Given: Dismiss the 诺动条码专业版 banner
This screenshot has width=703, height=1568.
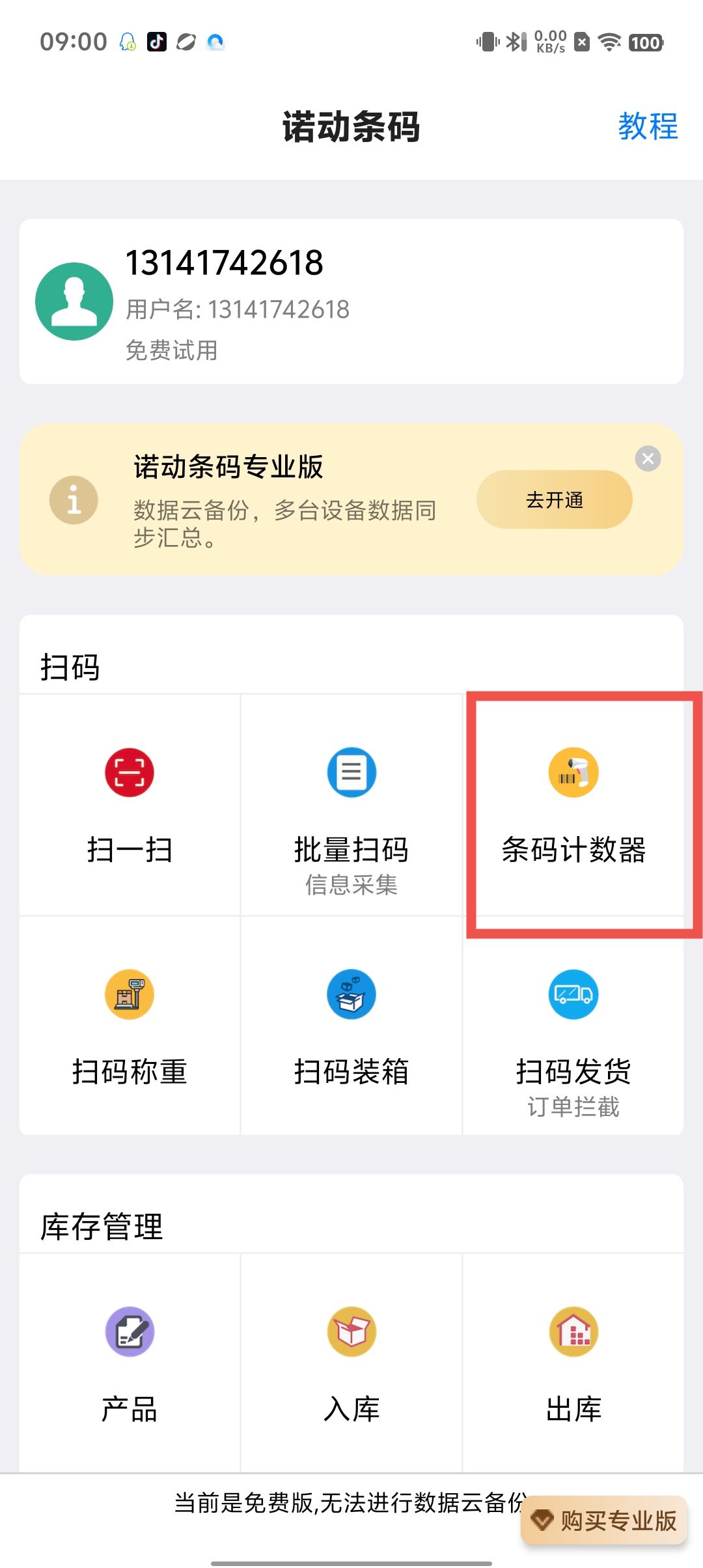Looking at the screenshot, I should 648,459.
